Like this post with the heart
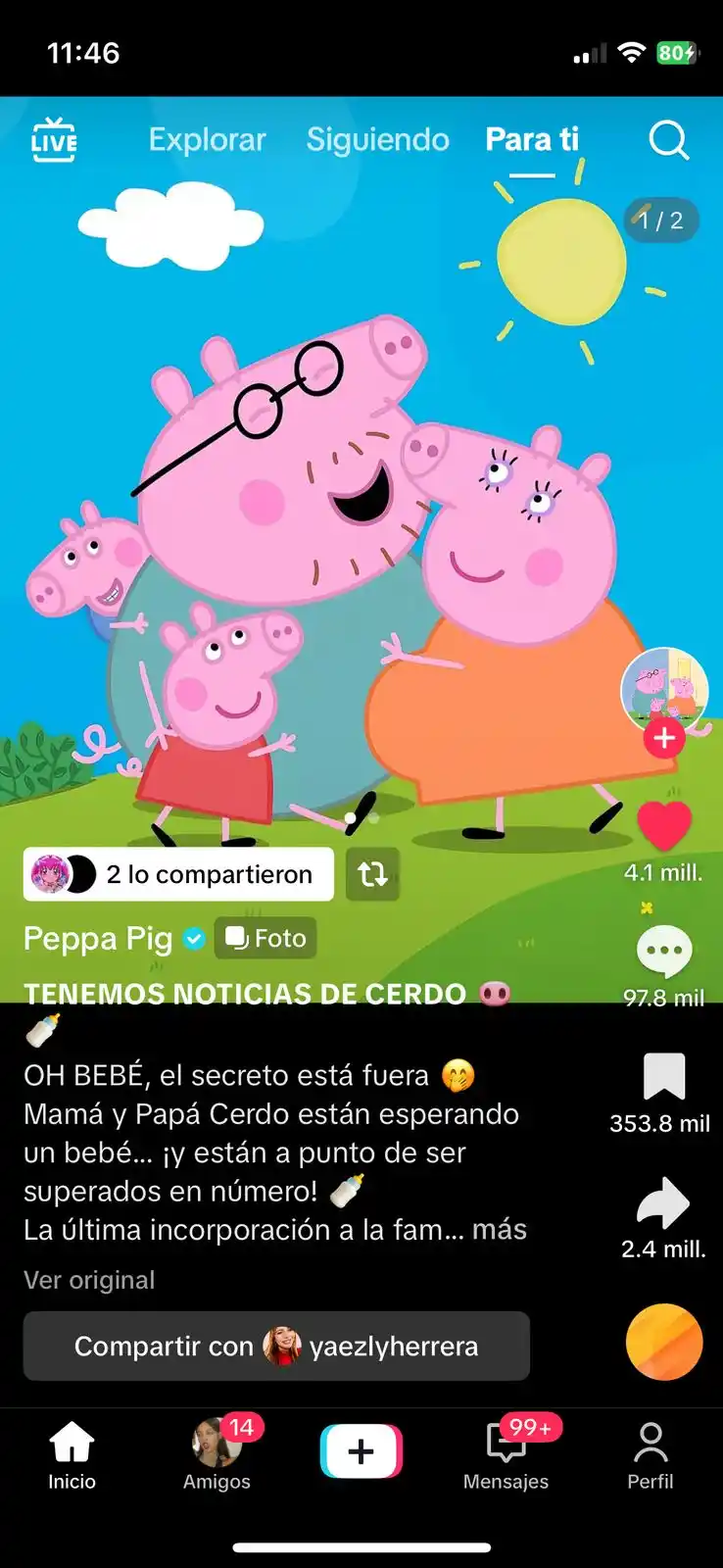 click(x=664, y=826)
